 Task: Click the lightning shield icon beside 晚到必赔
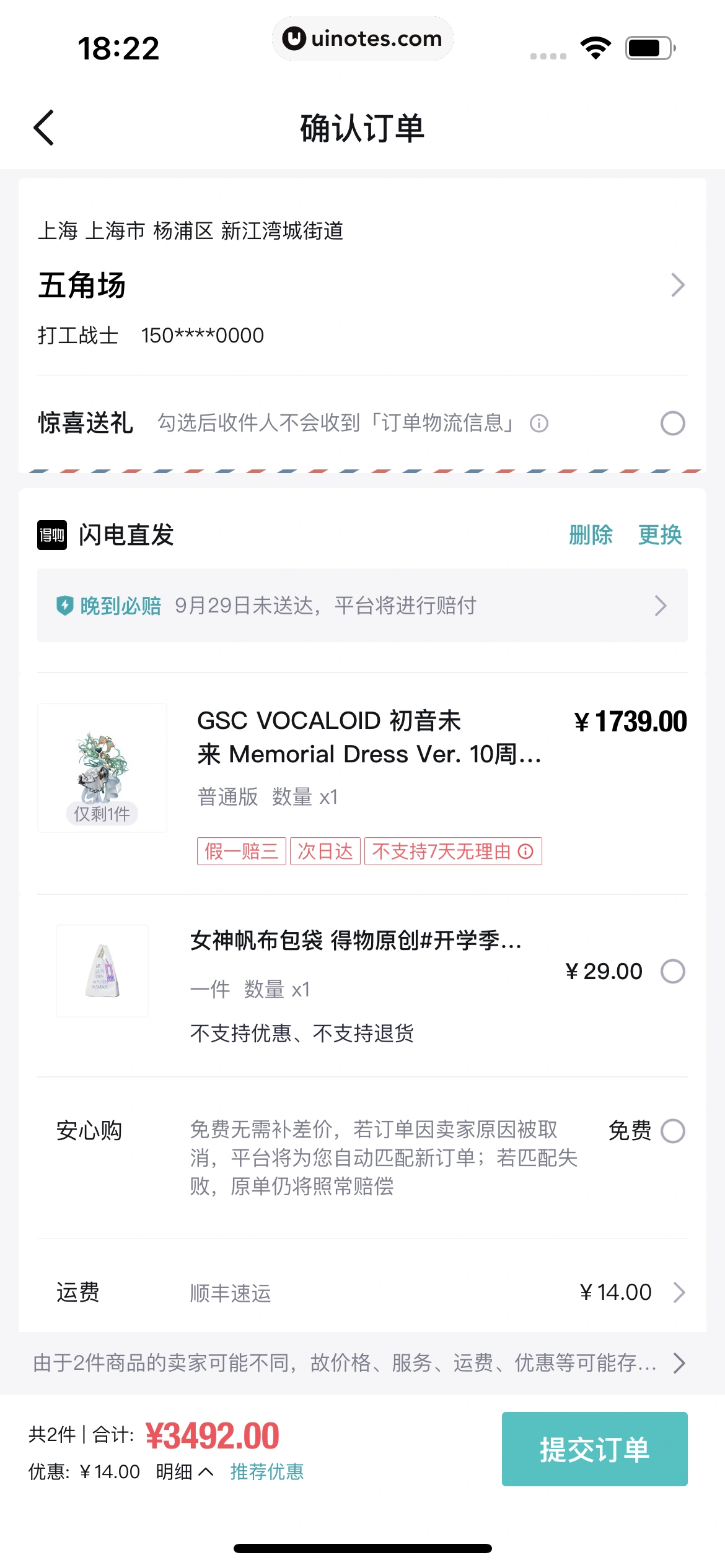(66, 605)
